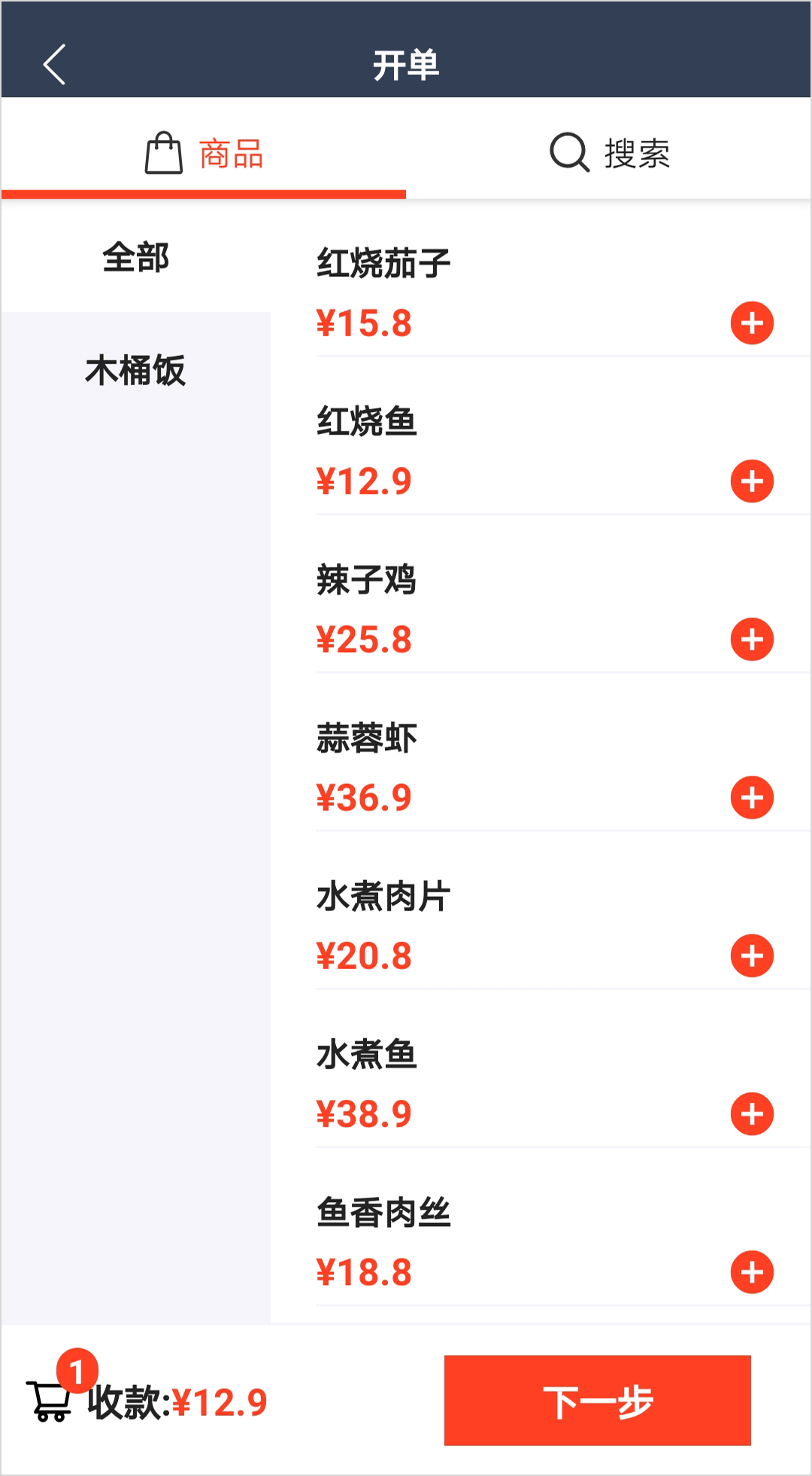Proceed with the 下一步 button

597,1401
